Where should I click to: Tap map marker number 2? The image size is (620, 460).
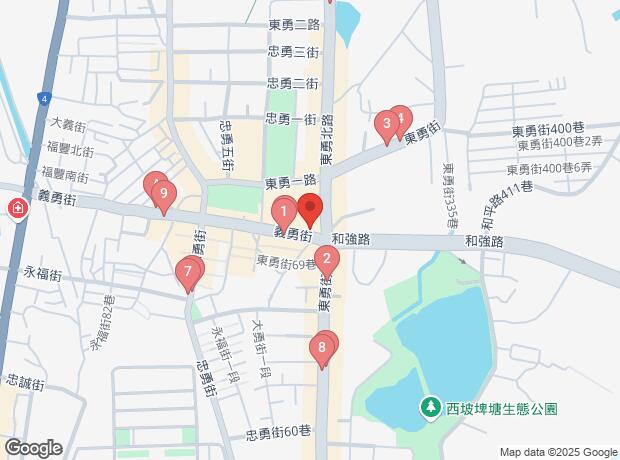click(327, 261)
